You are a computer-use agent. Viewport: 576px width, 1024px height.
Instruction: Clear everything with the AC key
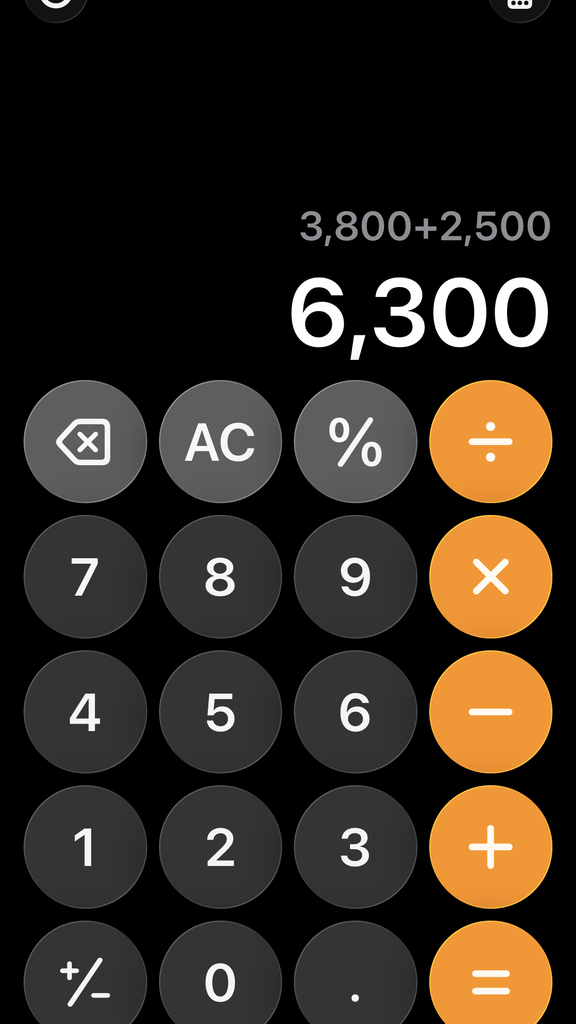[220, 441]
